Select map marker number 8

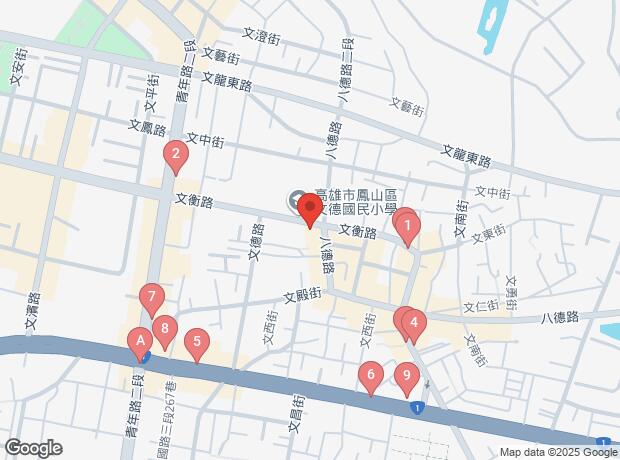165,328
